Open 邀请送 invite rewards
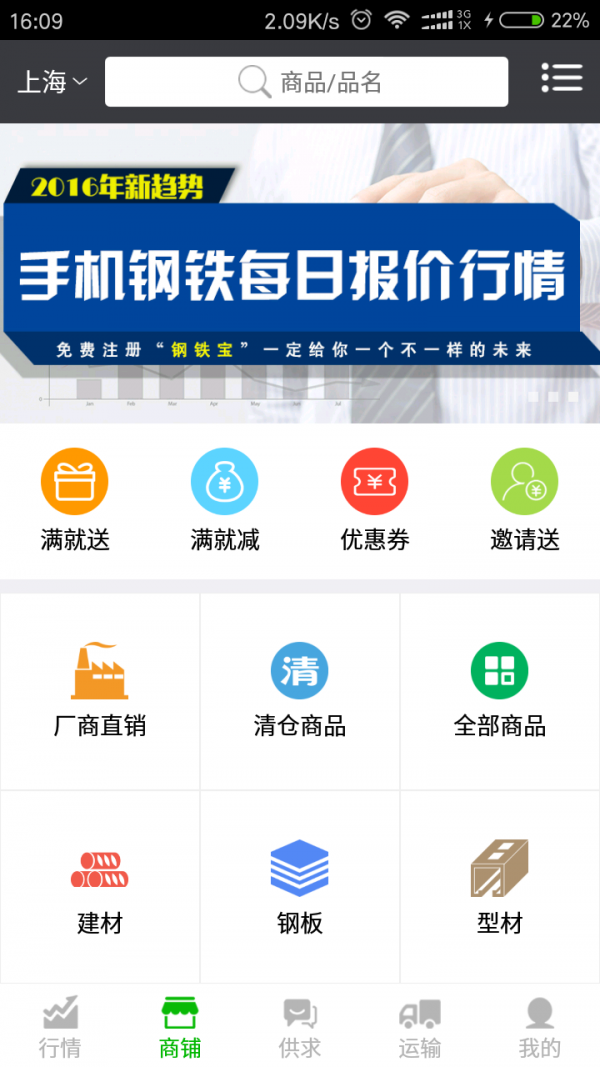 525,500
